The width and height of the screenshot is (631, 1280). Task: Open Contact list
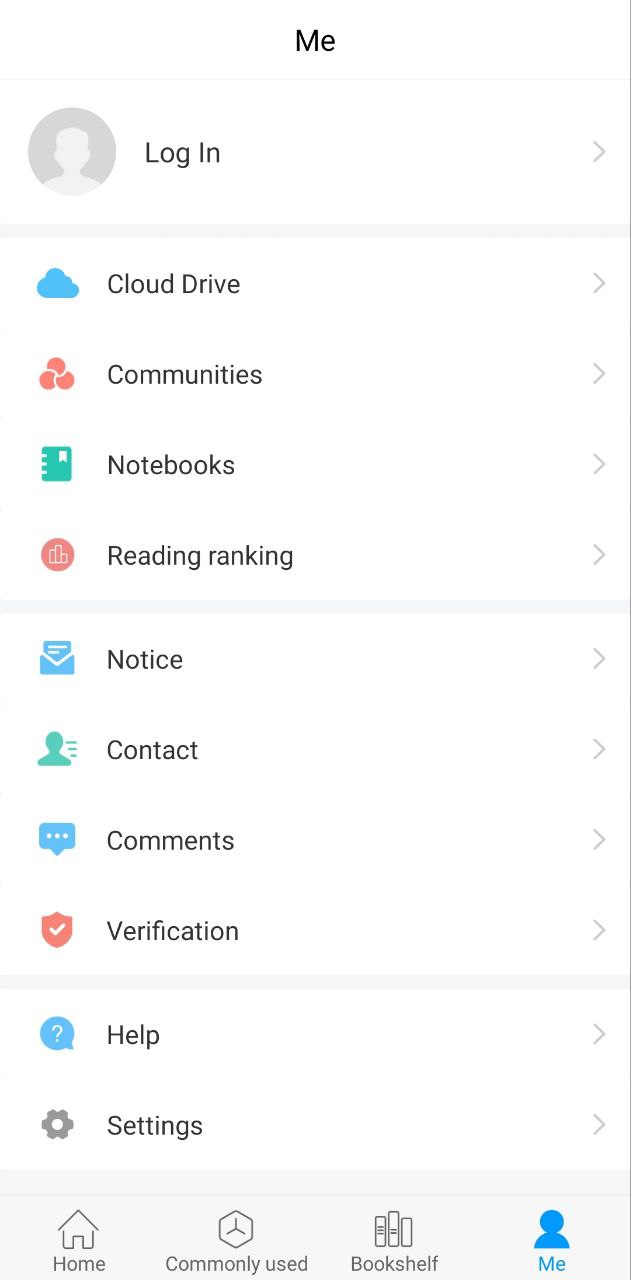(152, 750)
